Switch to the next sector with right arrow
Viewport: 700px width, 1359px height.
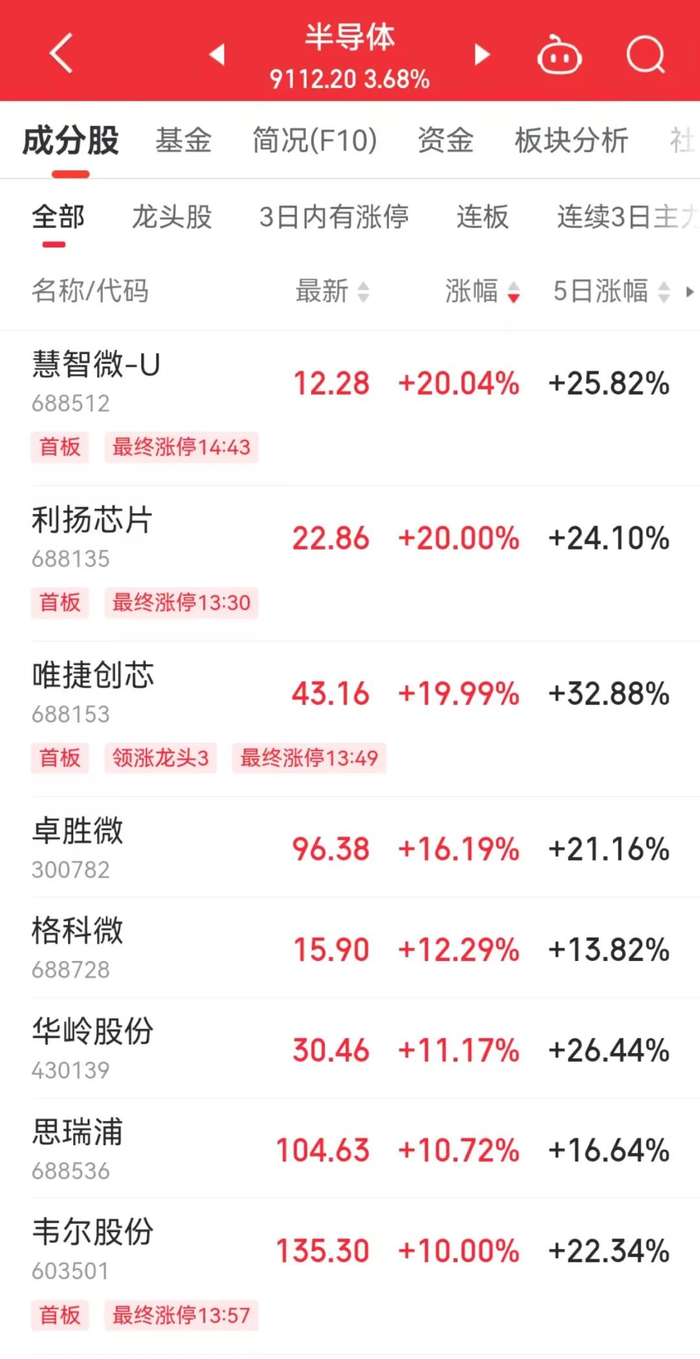[x=482, y=54]
